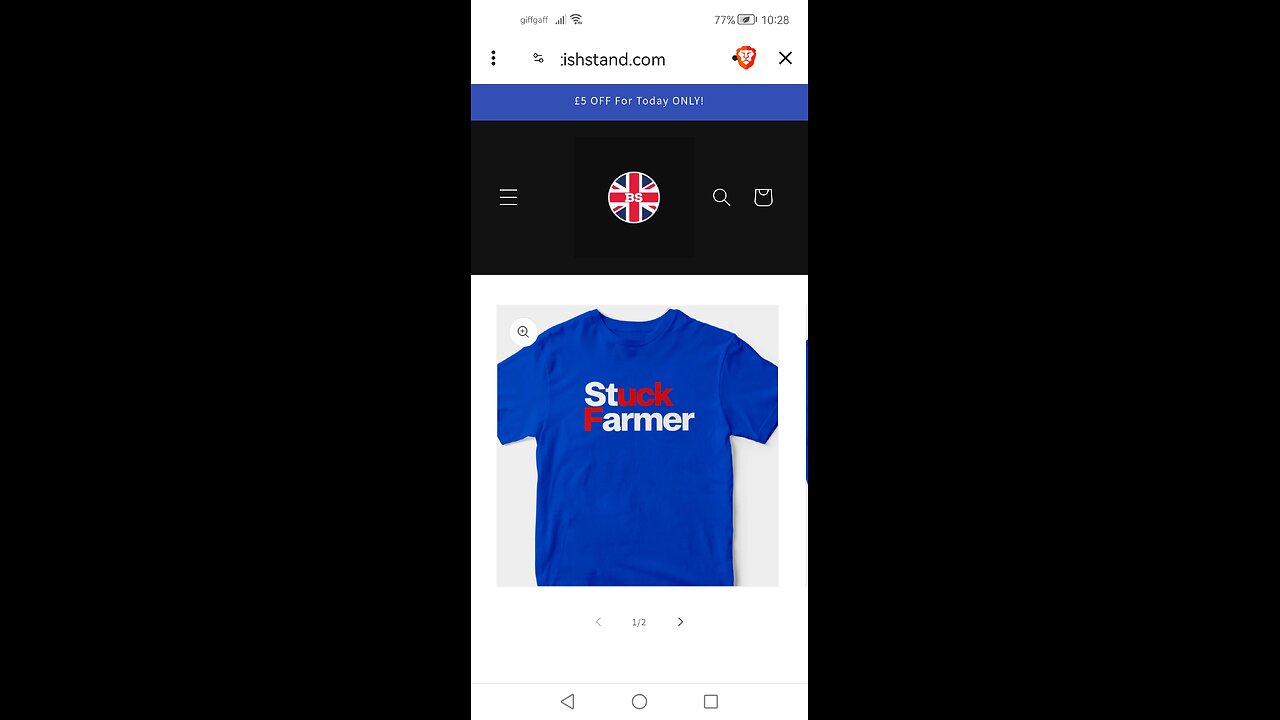The height and width of the screenshot is (720, 1280).
Task: Open the shopping cart
Action: [763, 197]
